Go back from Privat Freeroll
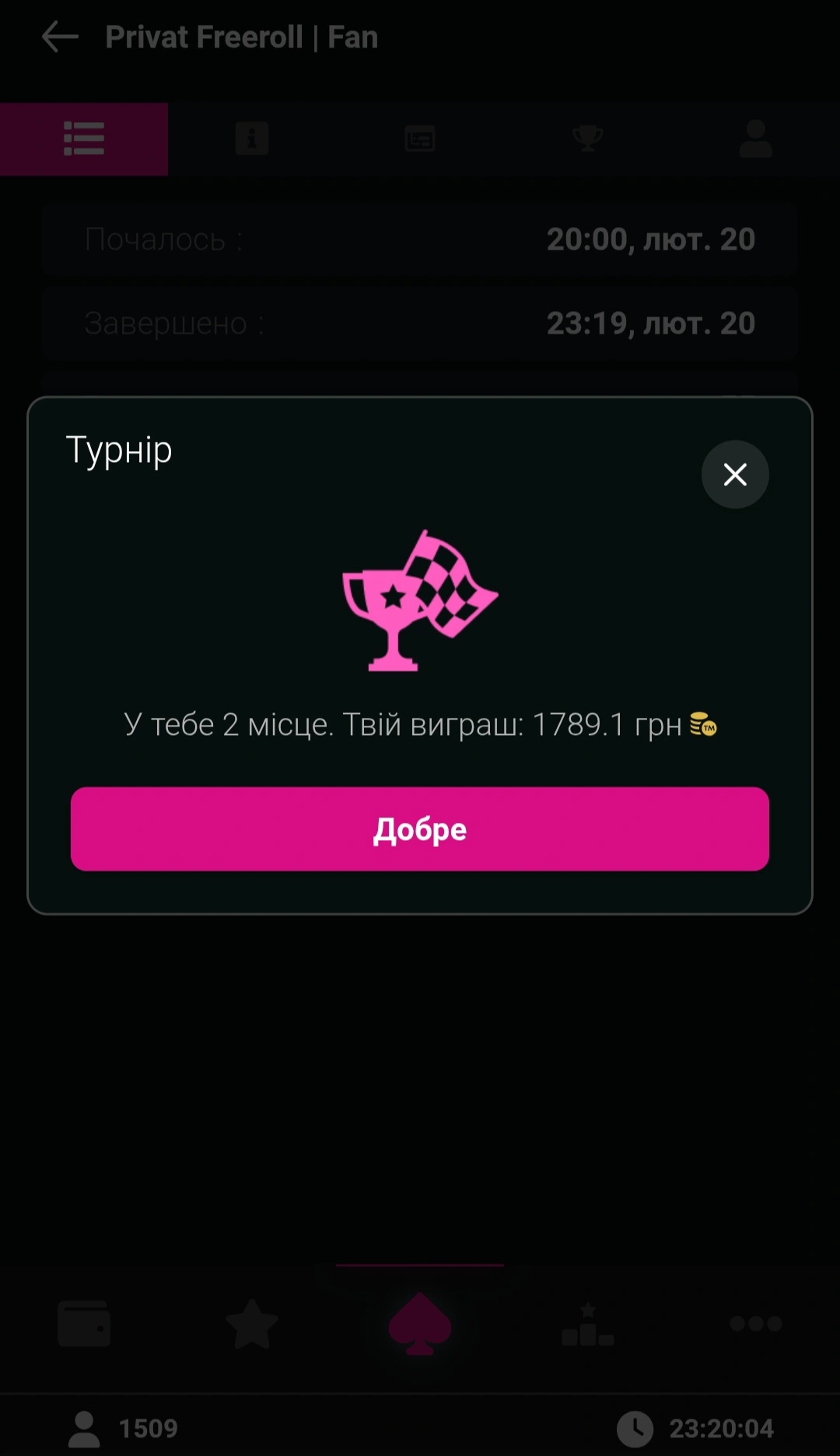The image size is (840, 1456). pyautogui.click(x=60, y=37)
